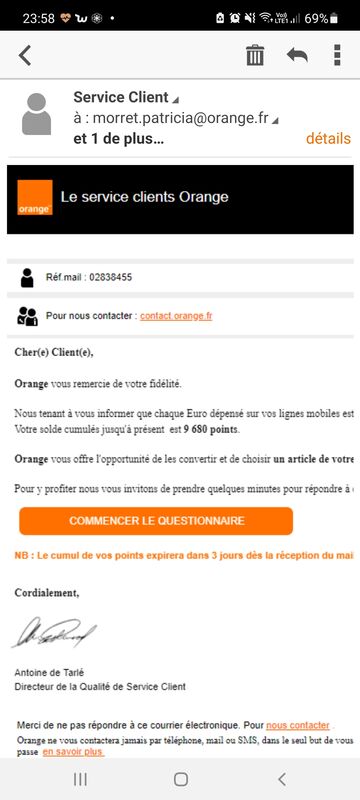Open the contact.orange.fr link
The height and width of the screenshot is (800, 360).
176,316
